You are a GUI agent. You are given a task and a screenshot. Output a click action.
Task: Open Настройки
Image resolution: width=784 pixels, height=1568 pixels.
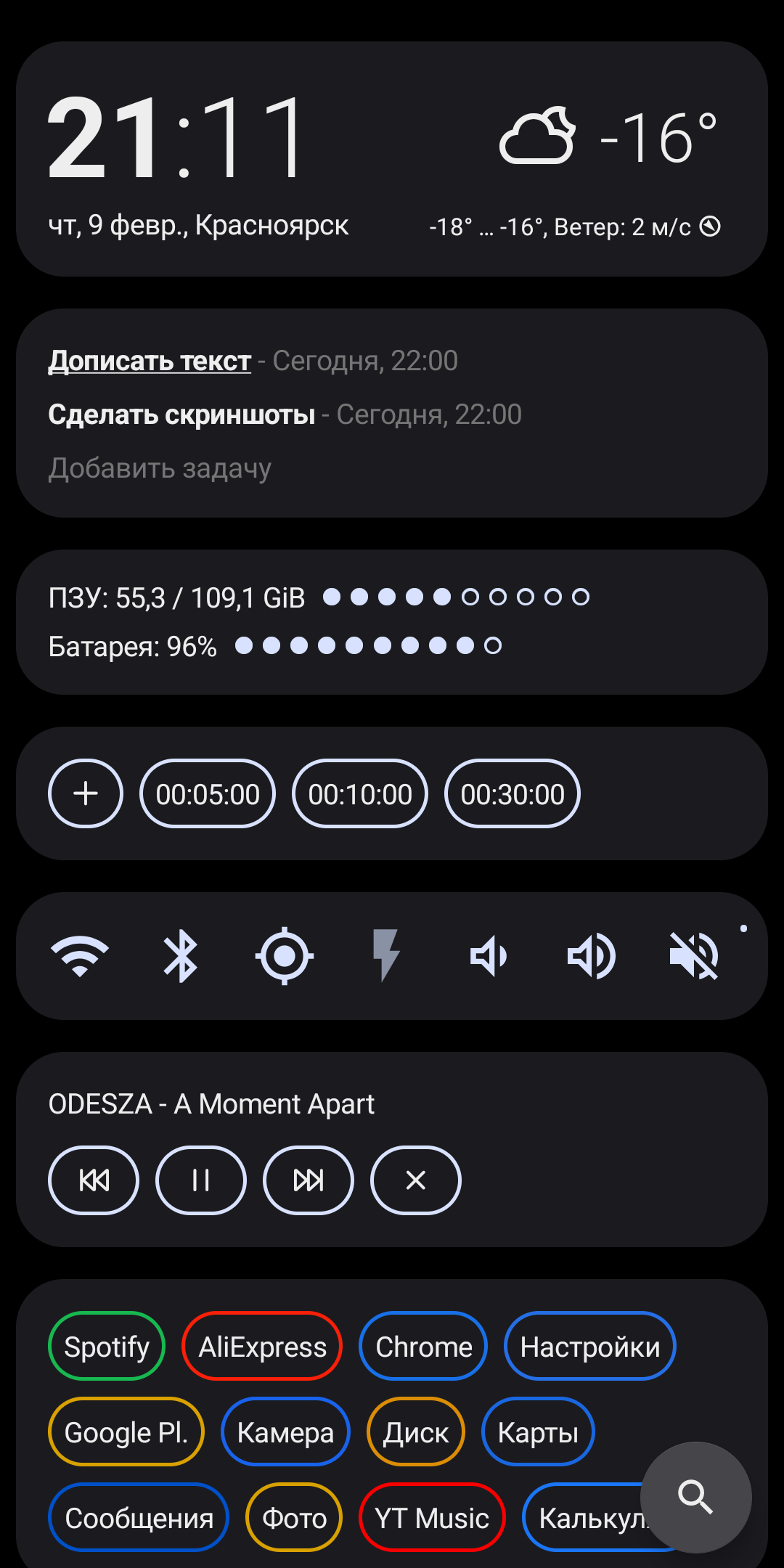click(x=590, y=1347)
